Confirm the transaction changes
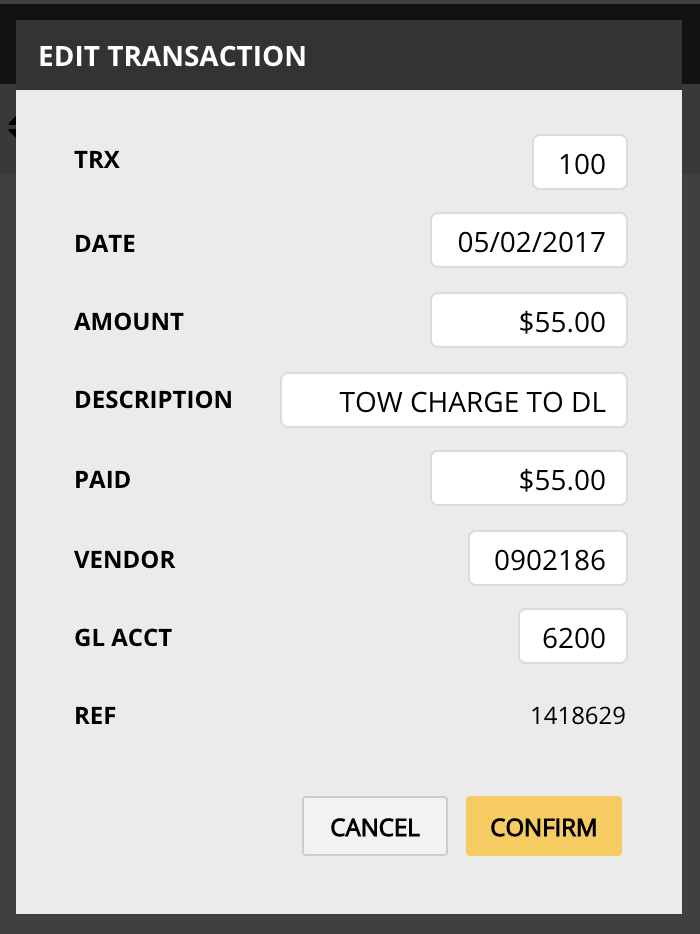The image size is (700, 934). (x=544, y=827)
